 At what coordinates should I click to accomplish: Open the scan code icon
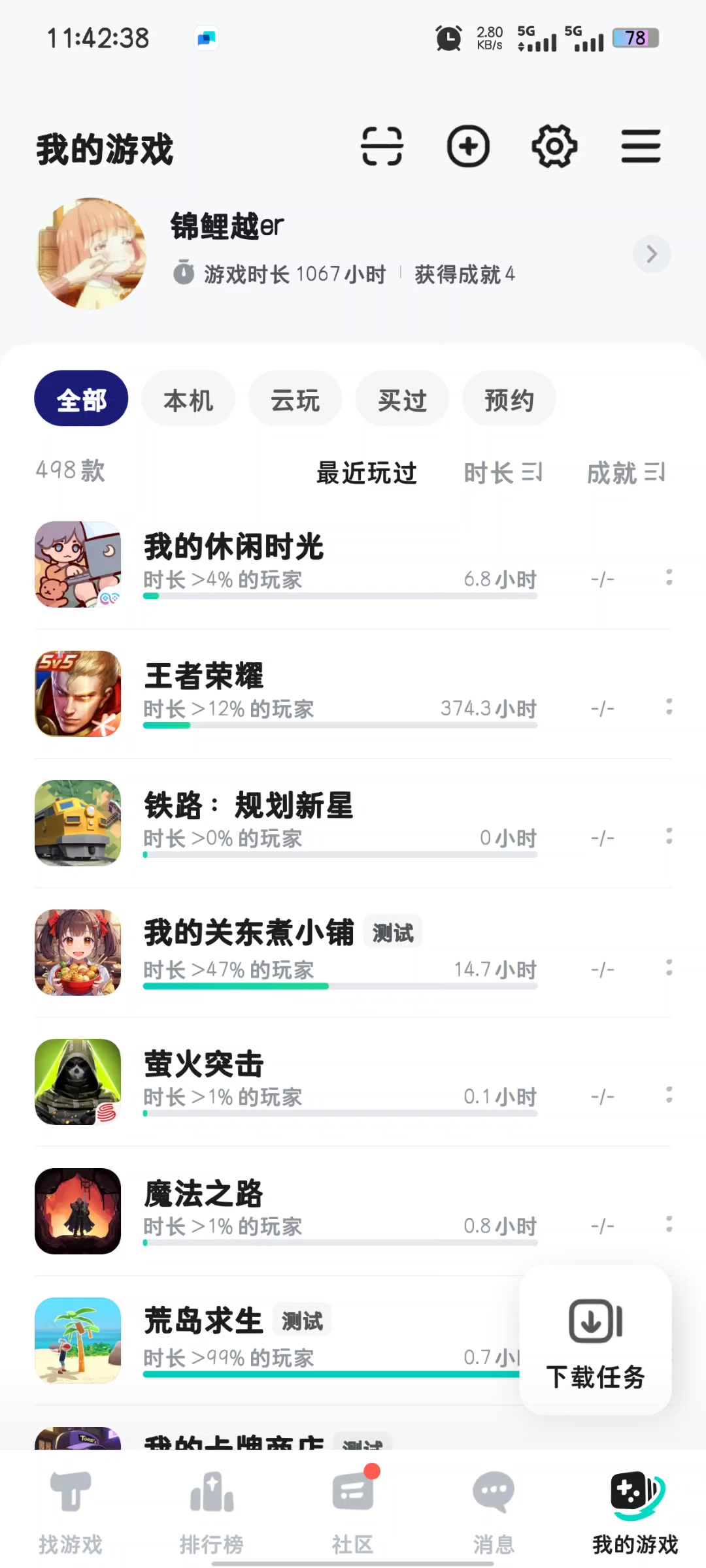point(382,146)
